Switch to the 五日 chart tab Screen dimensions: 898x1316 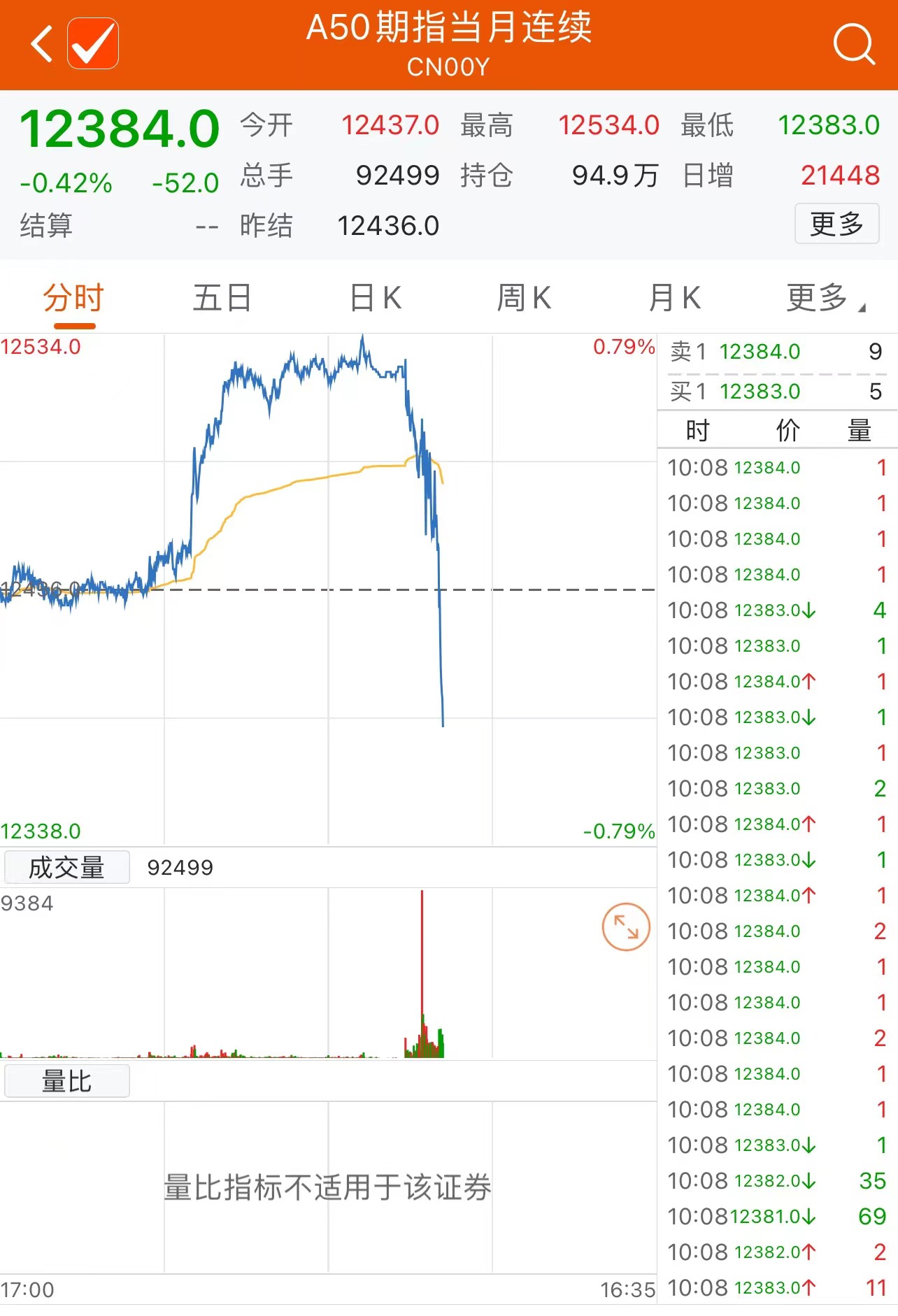pyautogui.click(x=222, y=299)
